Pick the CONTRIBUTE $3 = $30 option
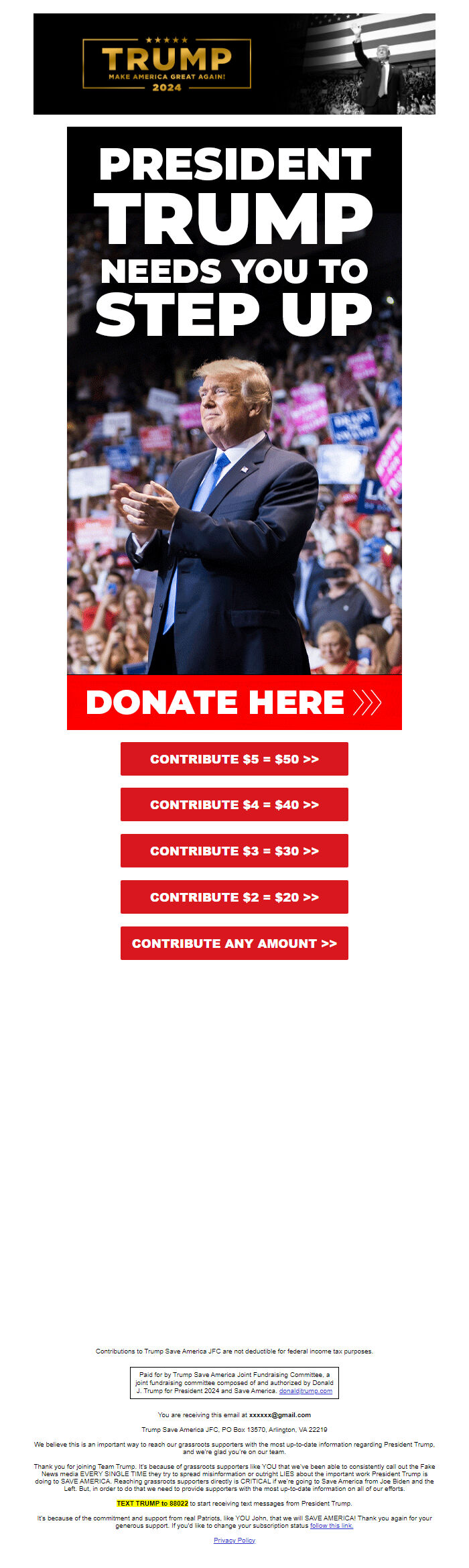Image resolution: width=469 pixels, height=1568 pixels. (x=234, y=851)
